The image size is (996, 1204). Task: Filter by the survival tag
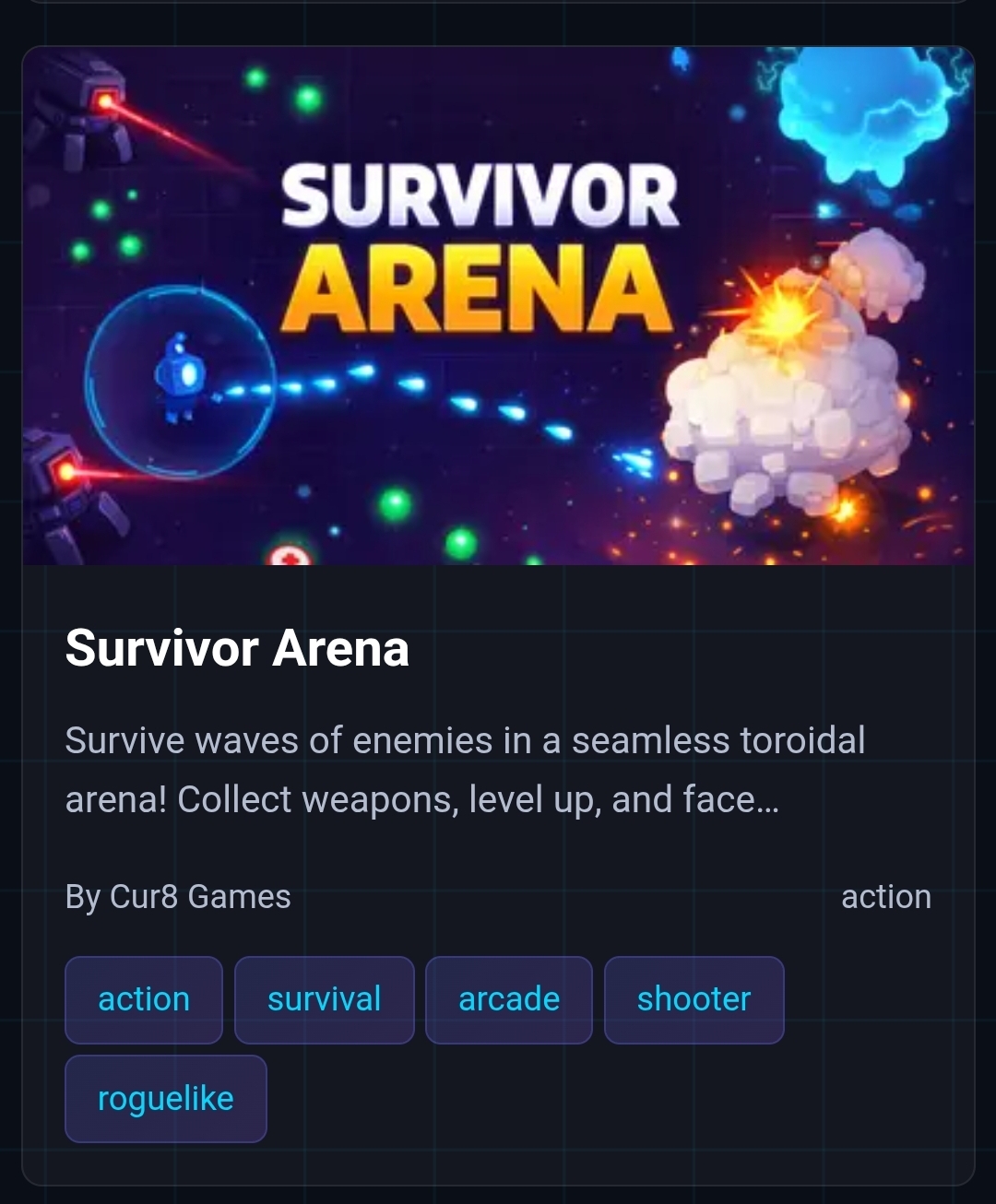click(324, 1000)
